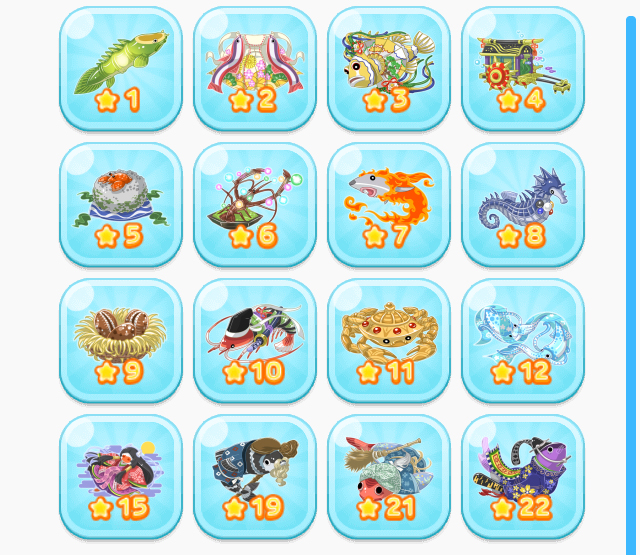Choose the star 10 lobster tile

[255, 340]
